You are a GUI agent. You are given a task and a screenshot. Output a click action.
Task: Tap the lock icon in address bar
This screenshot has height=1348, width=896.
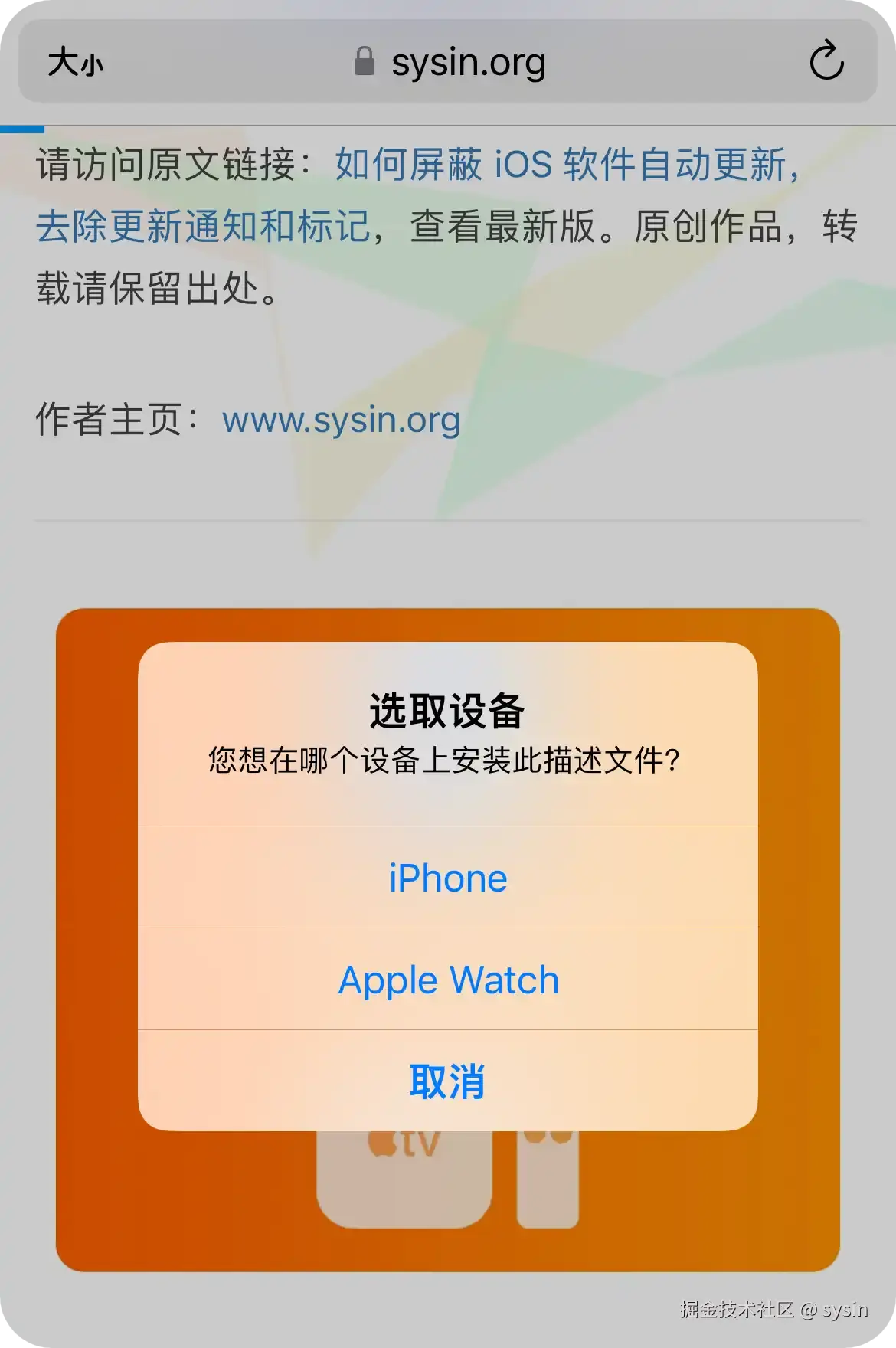tap(363, 61)
